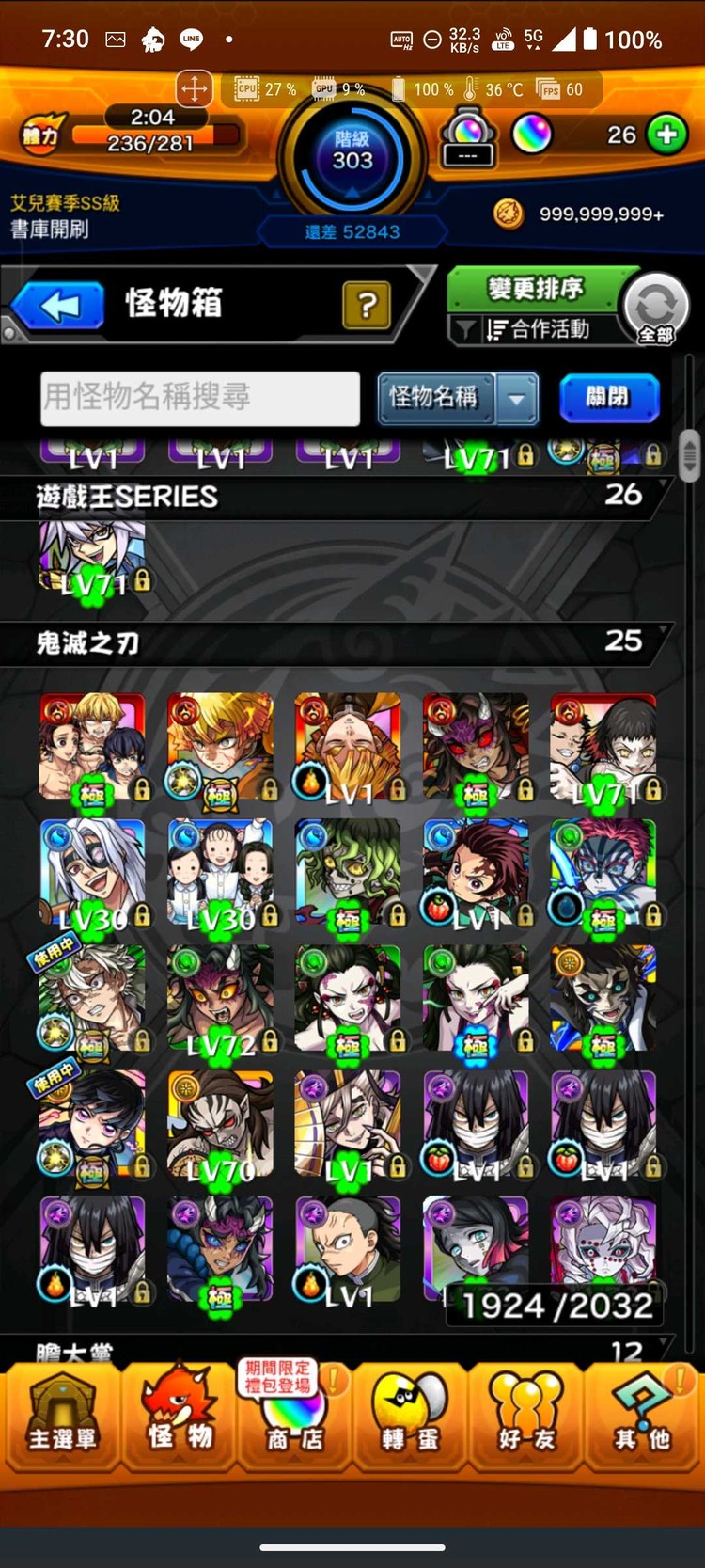Open the 商店 shop tab
705x1568 pixels.
pos(294,1415)
